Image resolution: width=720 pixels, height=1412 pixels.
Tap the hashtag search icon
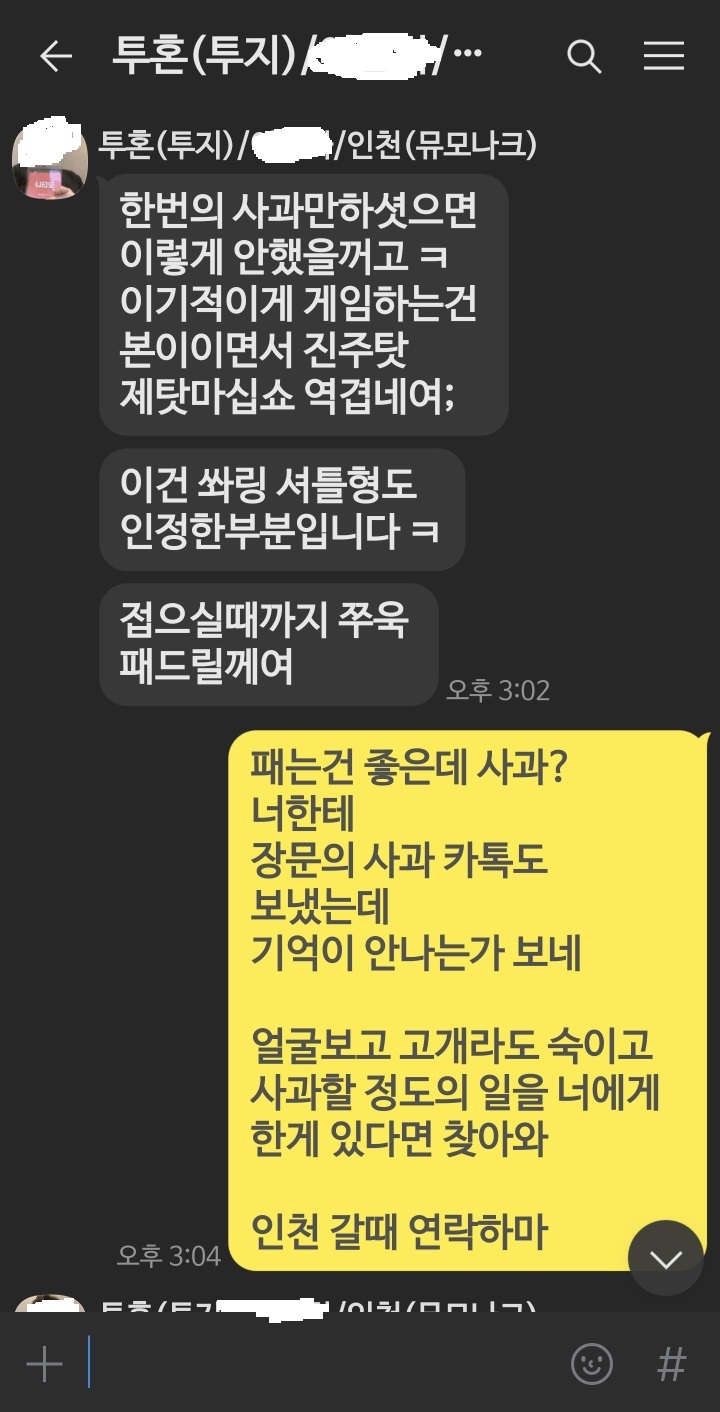672,1364
